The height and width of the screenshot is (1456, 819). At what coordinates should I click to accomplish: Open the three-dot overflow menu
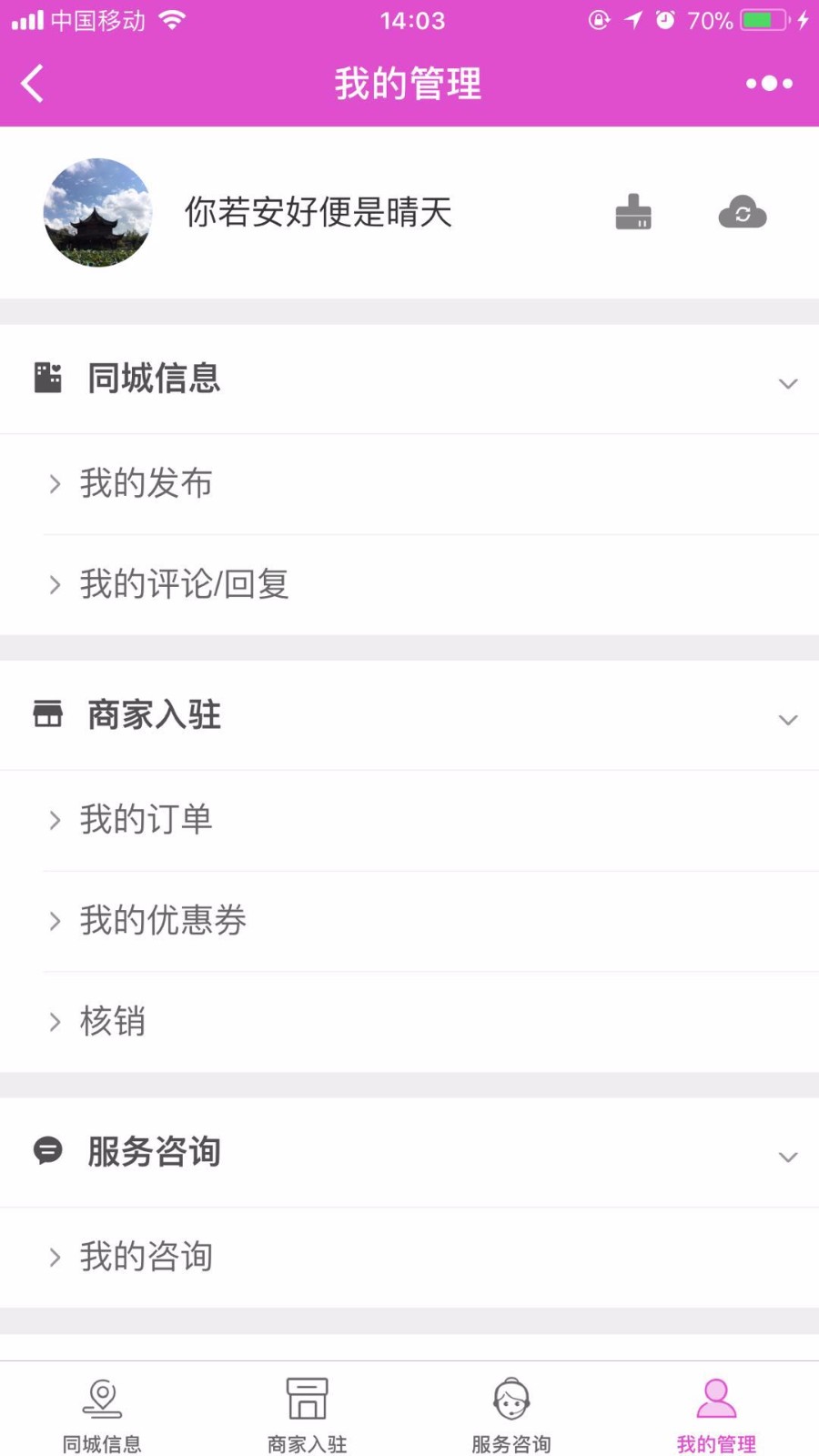[x=769, y=84]
